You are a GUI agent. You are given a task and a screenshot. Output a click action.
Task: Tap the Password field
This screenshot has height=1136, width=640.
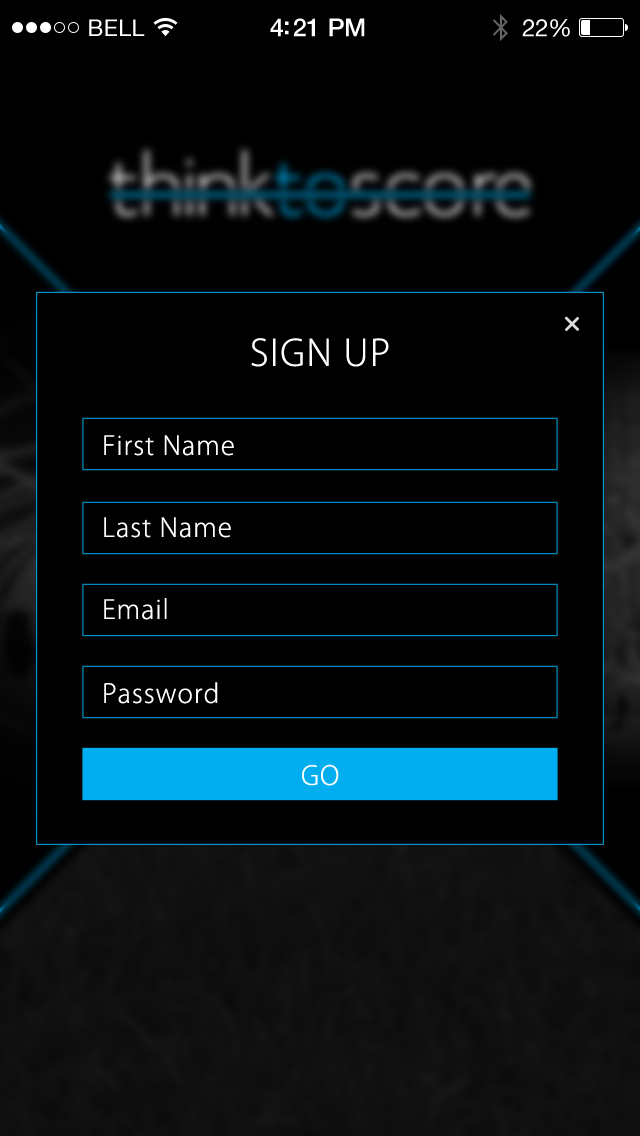coord(320,692)
